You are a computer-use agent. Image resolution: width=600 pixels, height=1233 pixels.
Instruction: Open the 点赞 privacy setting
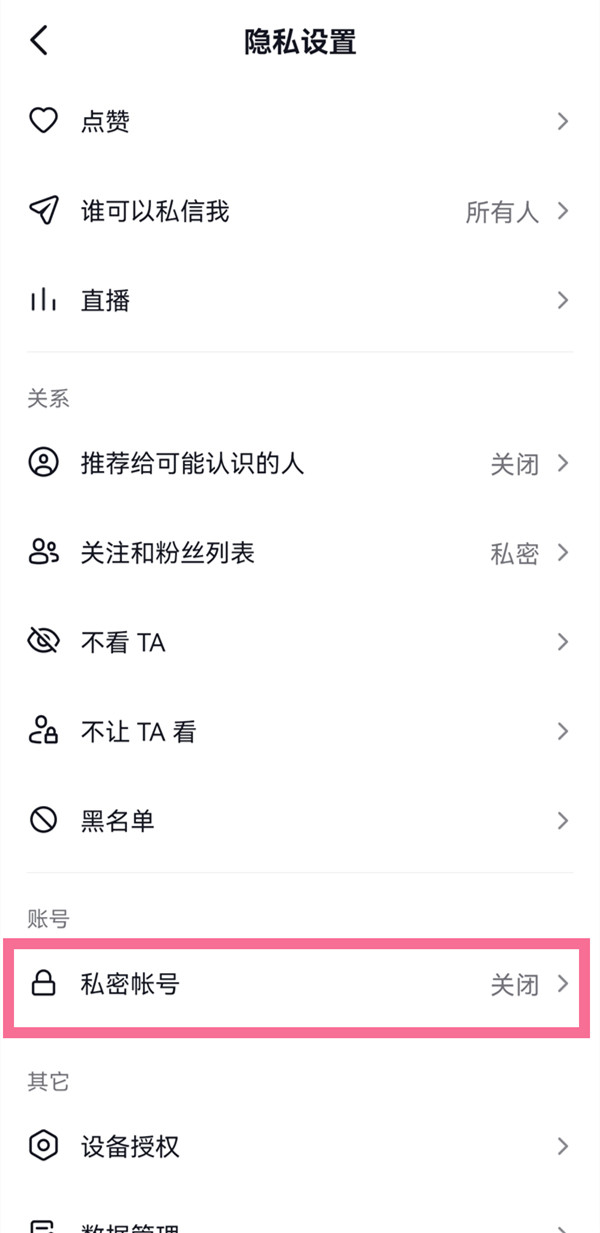300,122
